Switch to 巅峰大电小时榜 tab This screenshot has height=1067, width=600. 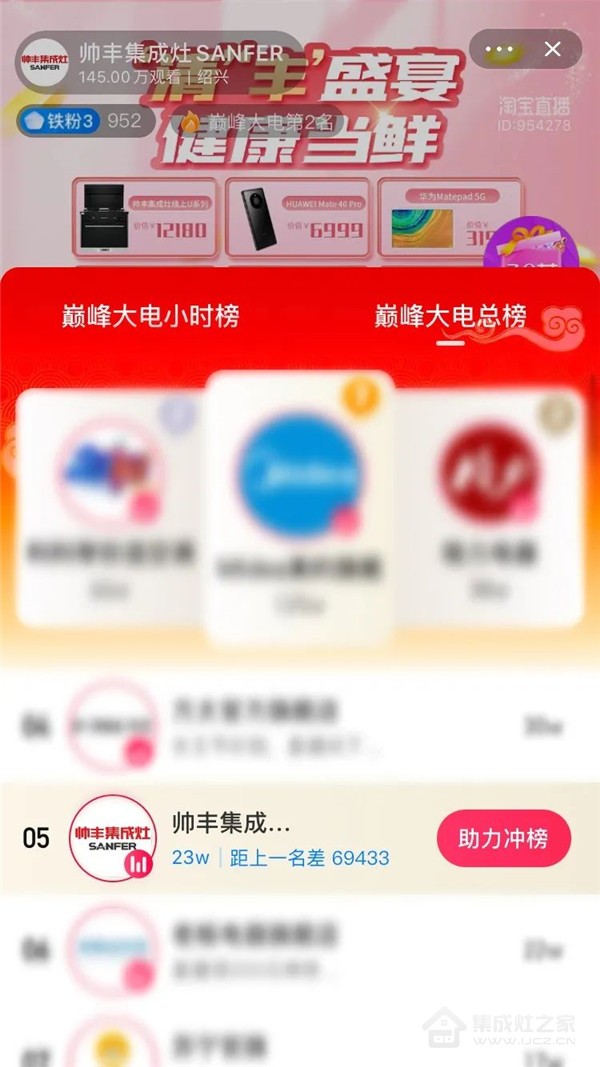pos(151,317)
